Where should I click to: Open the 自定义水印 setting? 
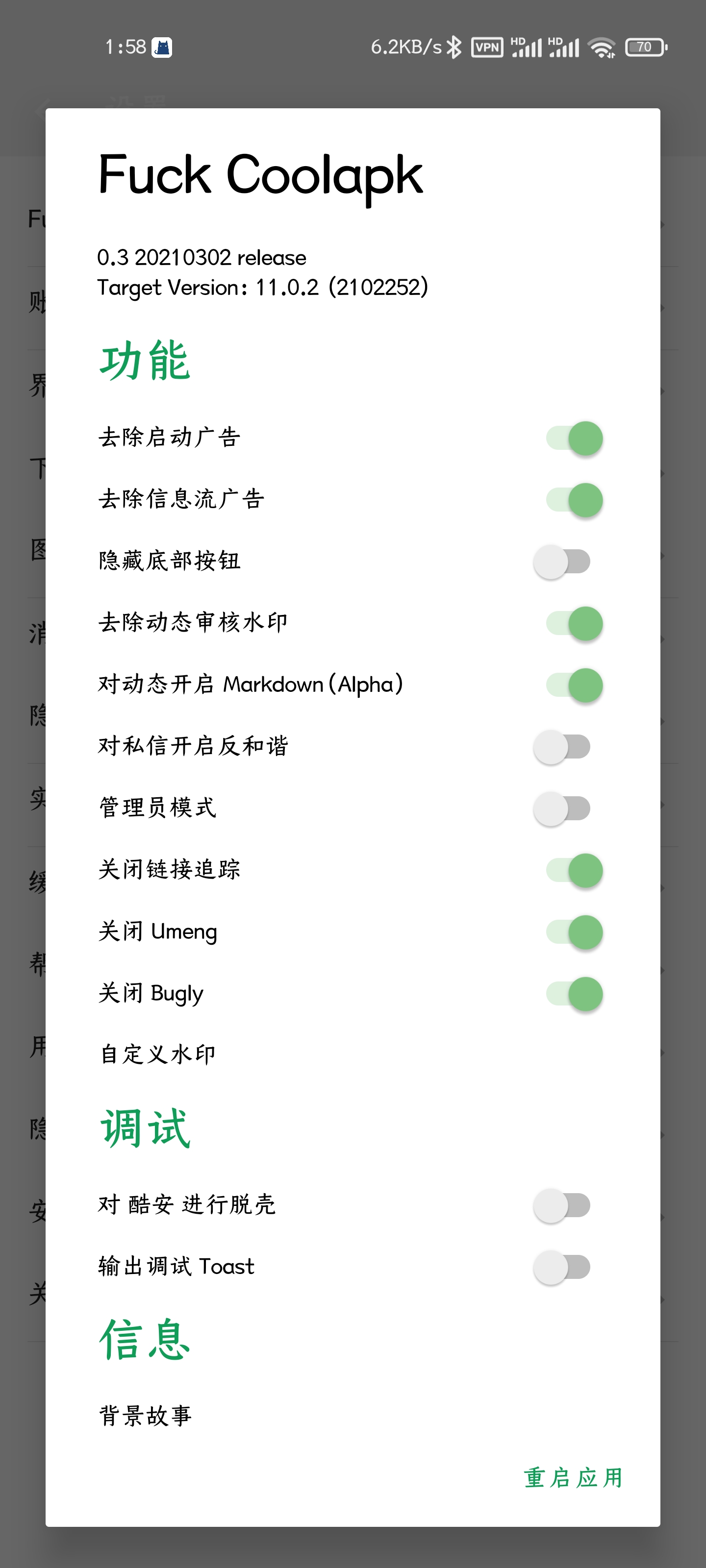[159, 1053]
